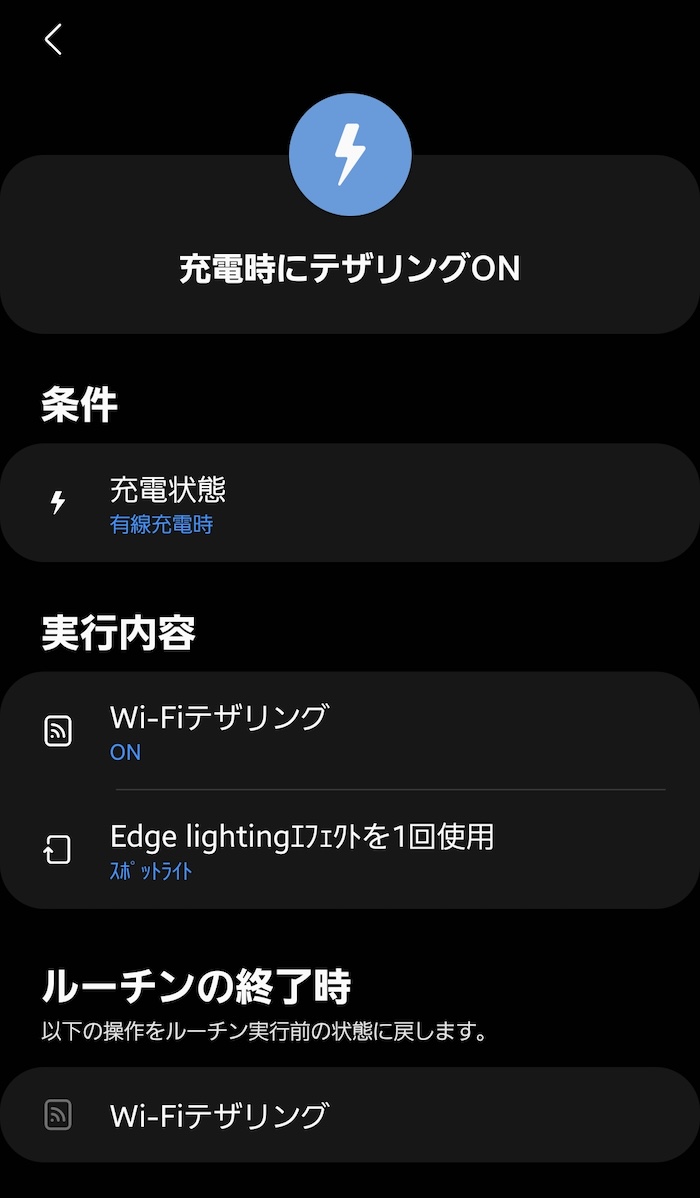
Task: Open Wi-Fiテザリング under ルーチンの終了時
Action: (x=350, y=1115)
